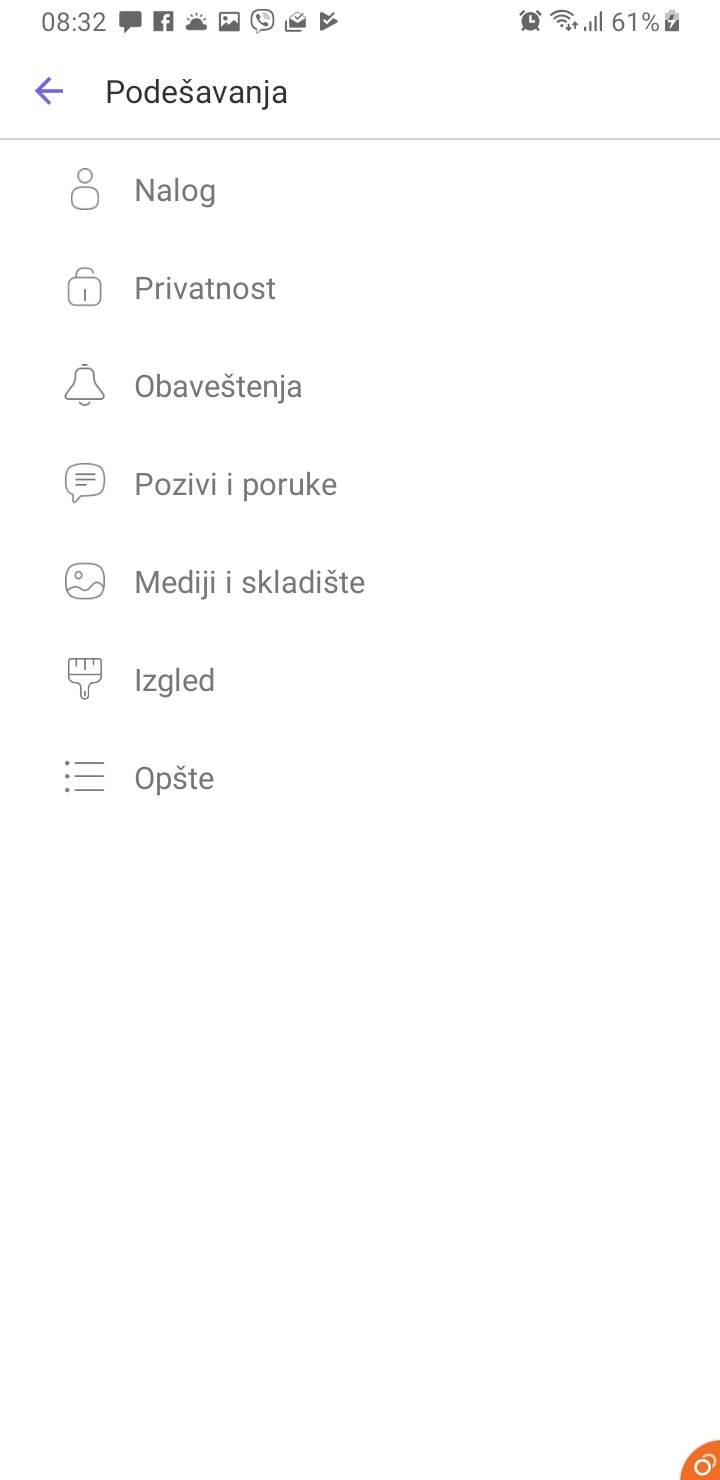This screenshot has width=720, height=1480.
Task: Open Opšte settings
Action: point(174,778)
